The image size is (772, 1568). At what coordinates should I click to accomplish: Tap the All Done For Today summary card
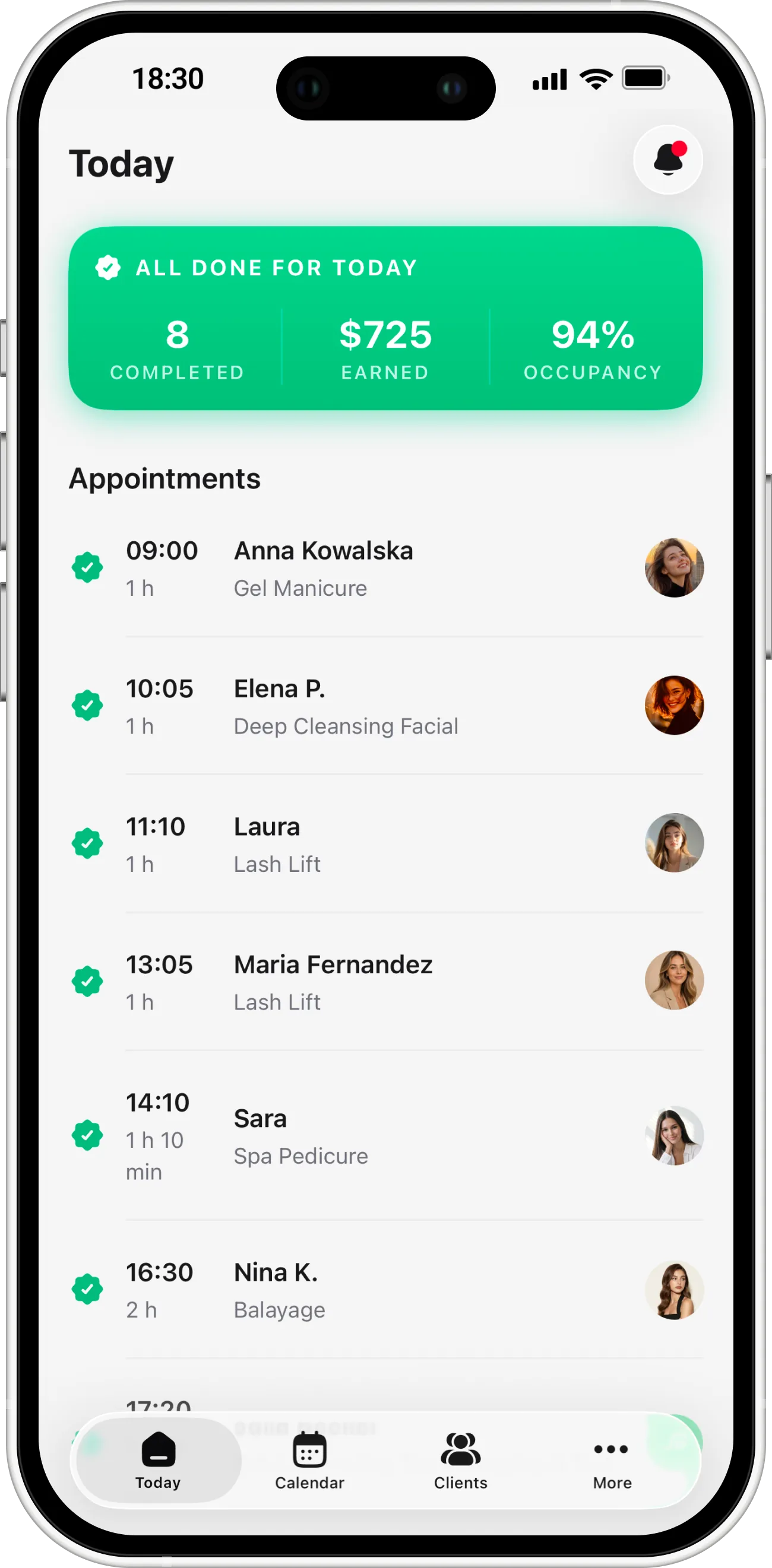386,318
